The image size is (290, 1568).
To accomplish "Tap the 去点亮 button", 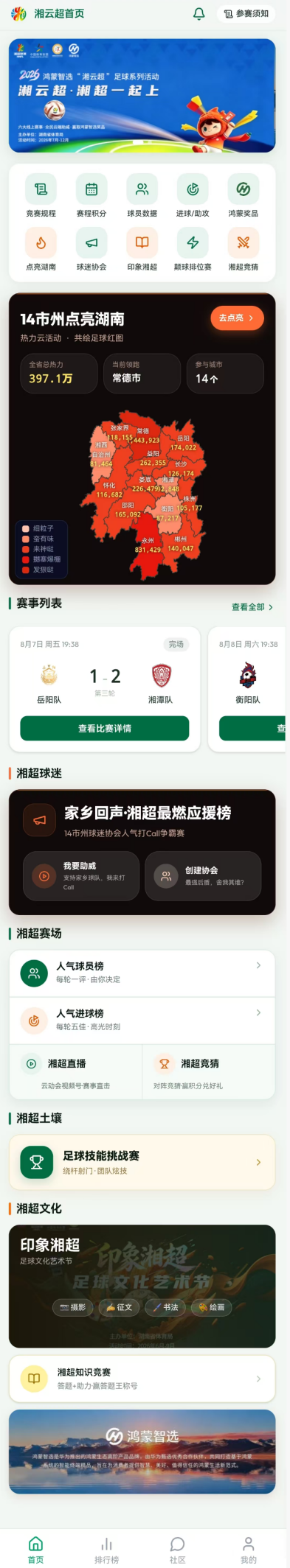I will coord(237,318).
